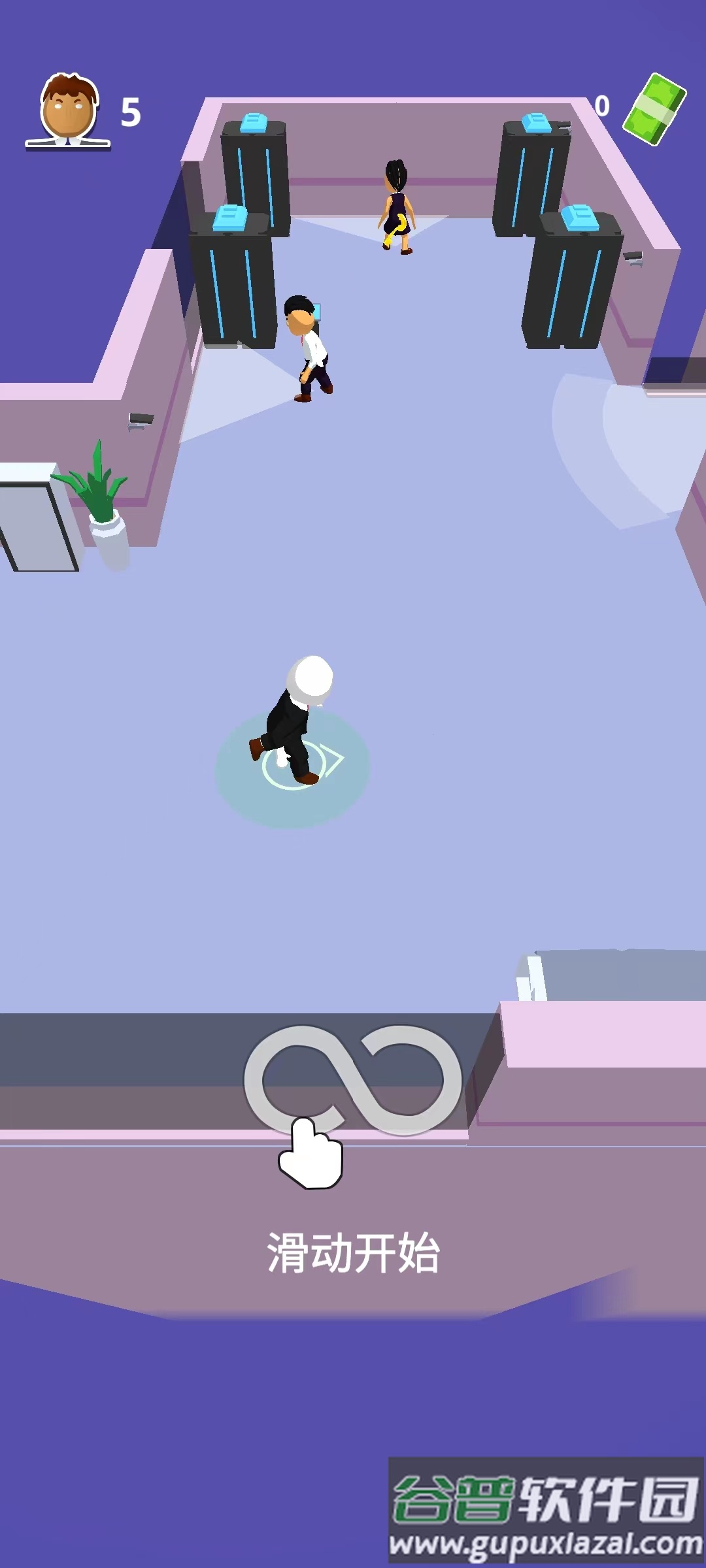Tap the 滑动开始 start prompt
This screenshot has width=706, height=1568.
pos(353,1253)
